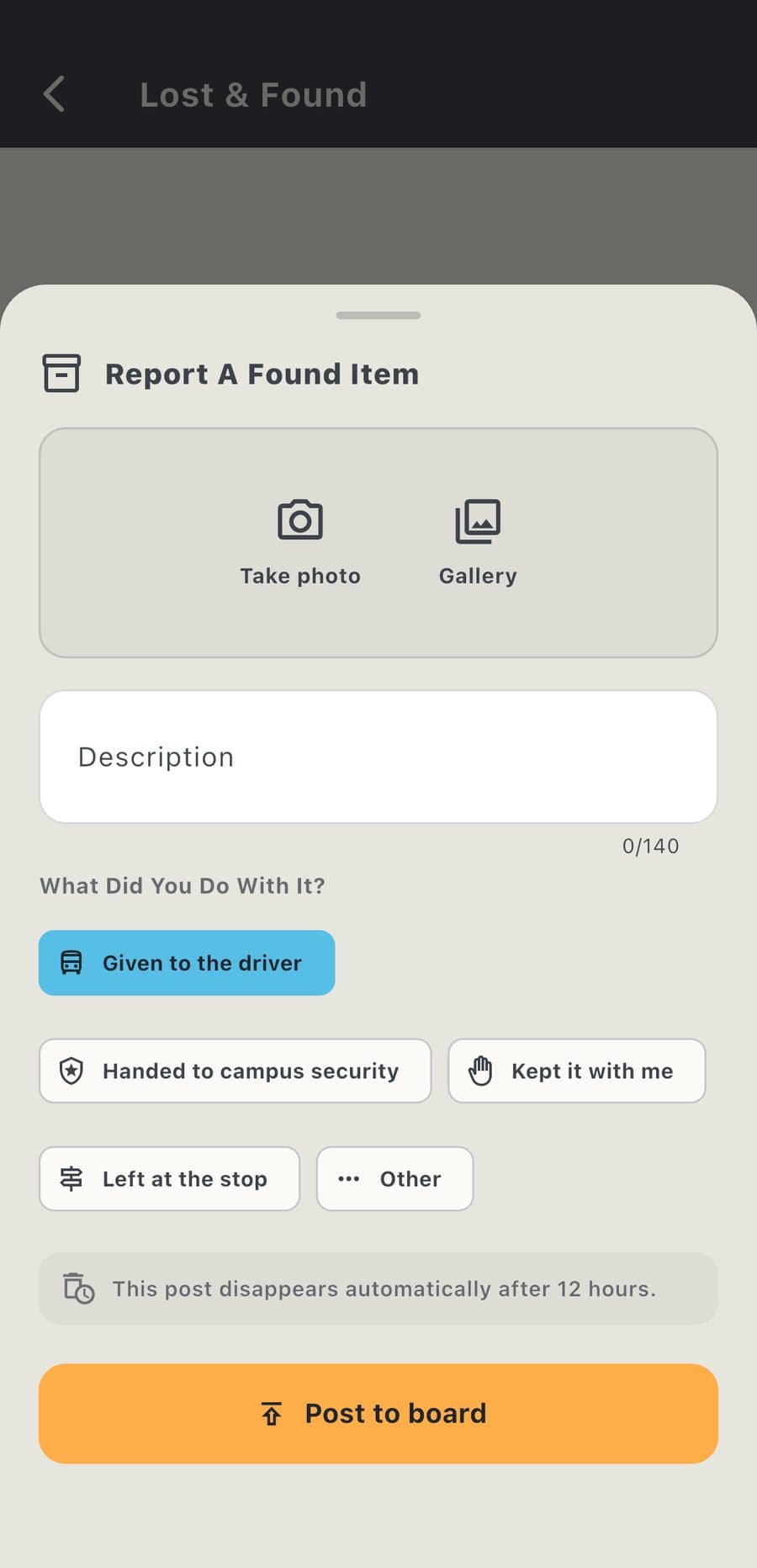Pick the Kept it with me option
Viewport: 757px width, 1568px height.
pyautogui.click(x=576, y=1071)
